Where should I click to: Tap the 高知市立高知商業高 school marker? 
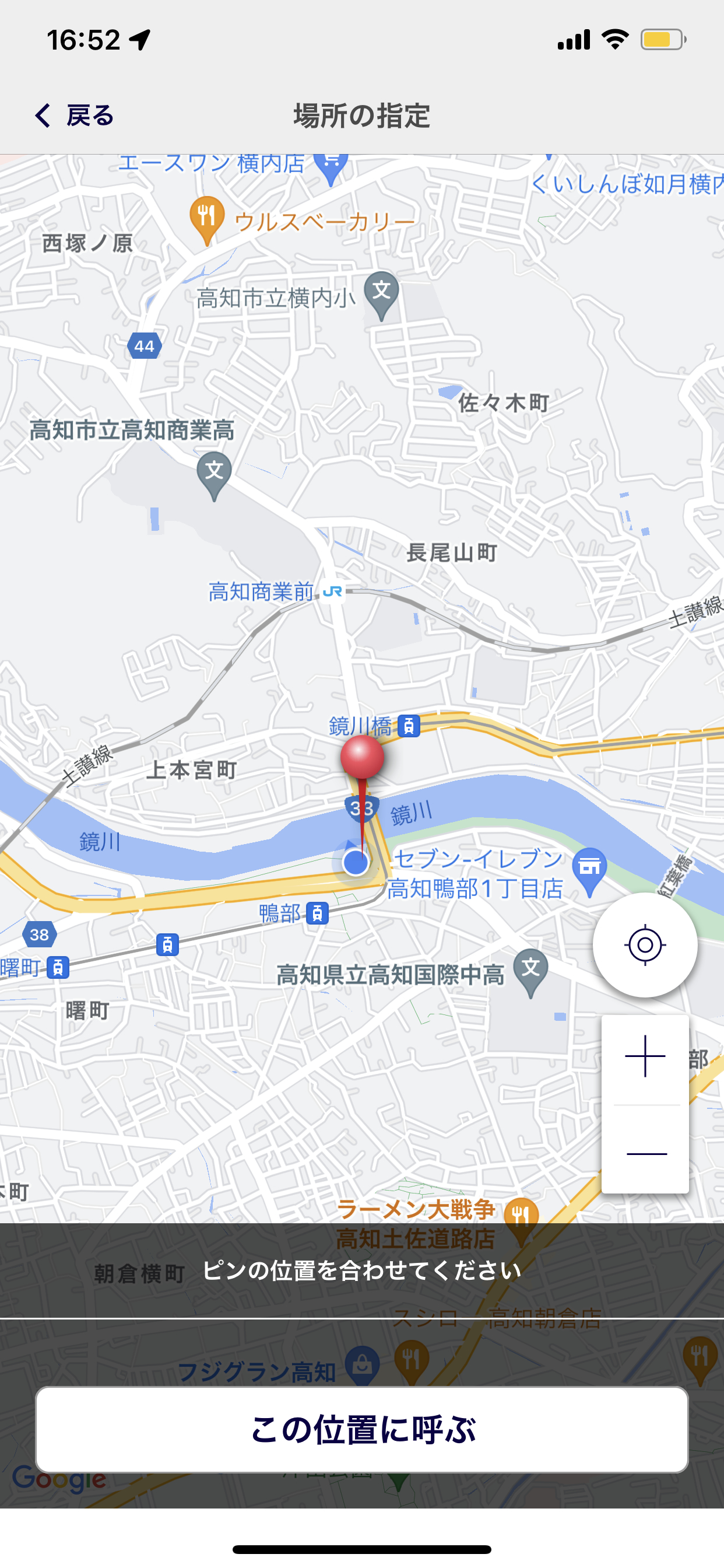click(x=214, y=472)
